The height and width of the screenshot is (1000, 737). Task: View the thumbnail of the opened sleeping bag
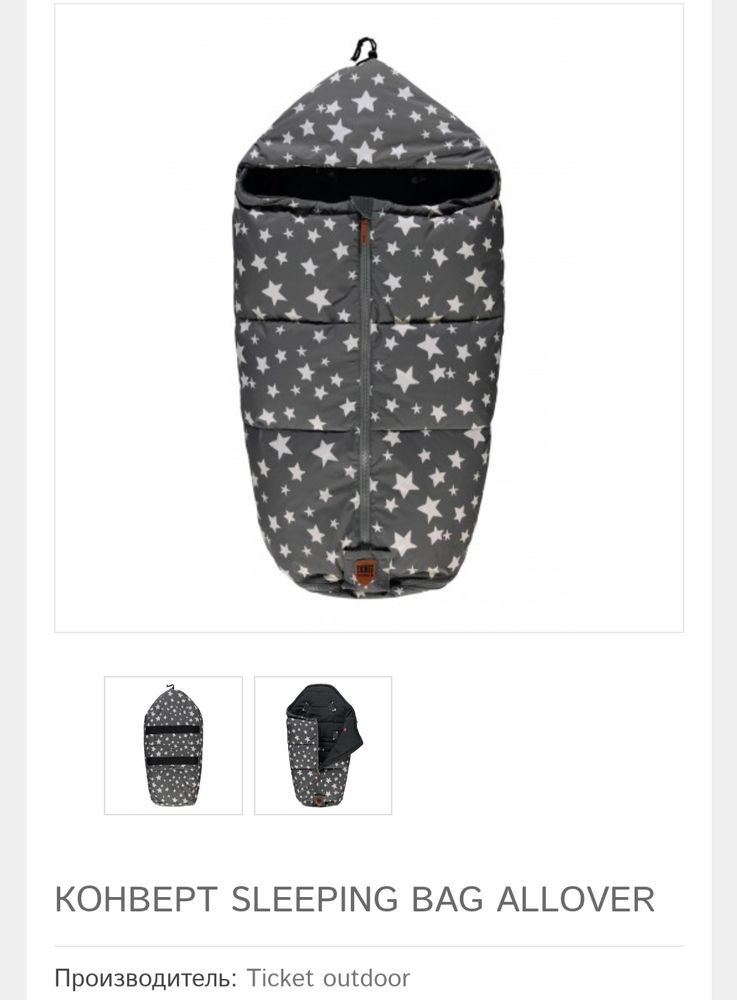pos(323,745)
